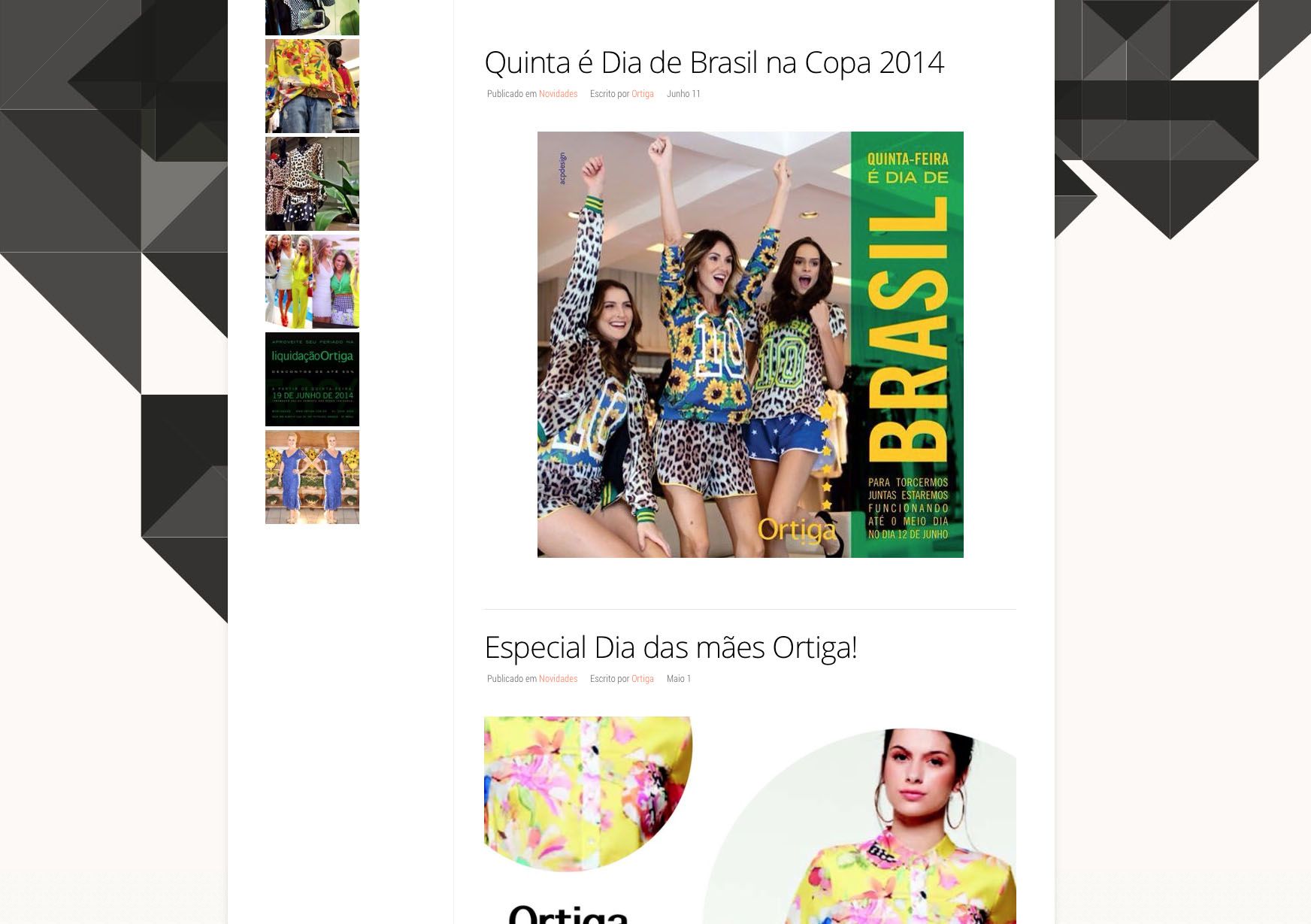
Task: Open Novidades category of the Dia das mães post
Action: [x=558, y=679]
